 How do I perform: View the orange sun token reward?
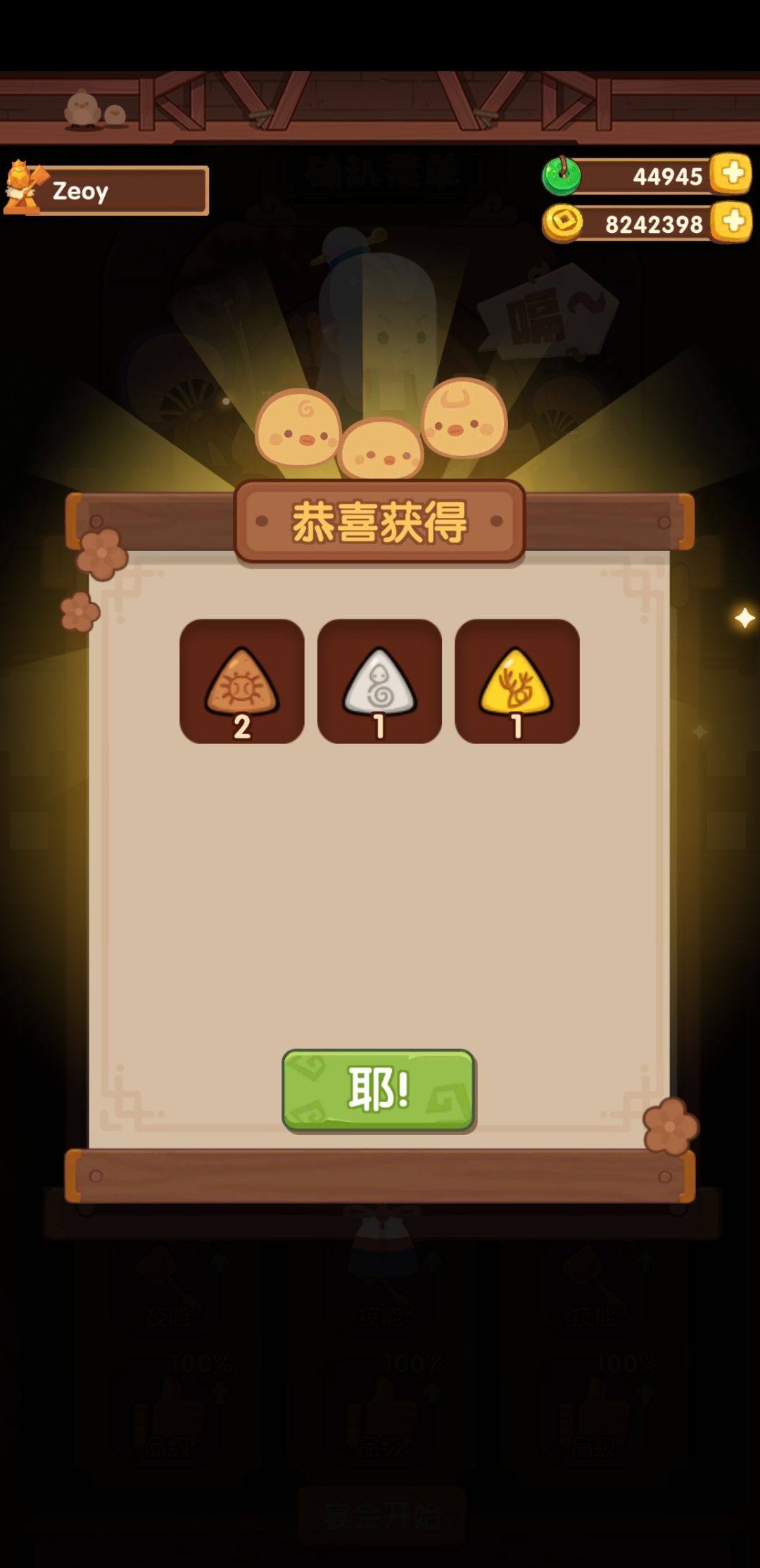coord(242,681)
